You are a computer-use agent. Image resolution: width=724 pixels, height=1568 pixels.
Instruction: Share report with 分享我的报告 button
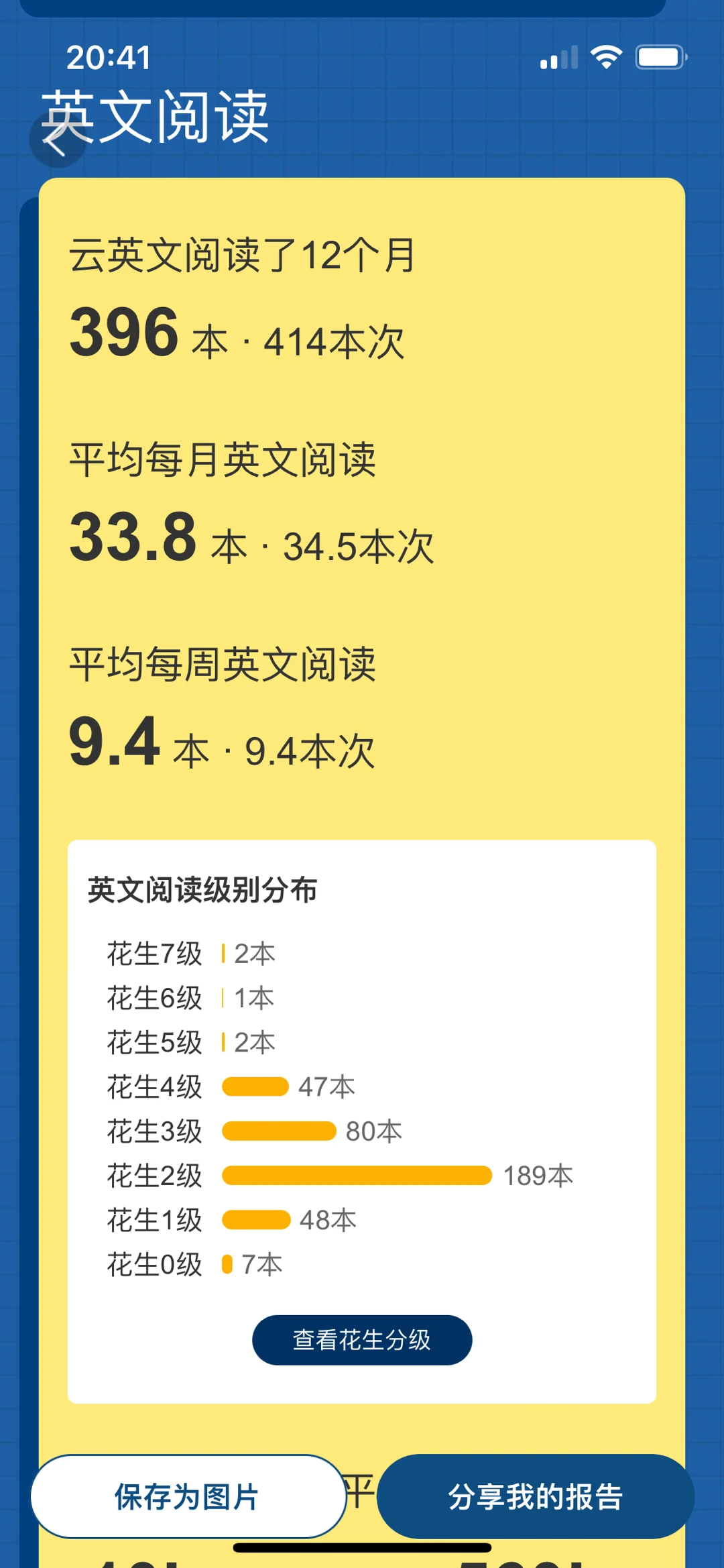536,1496
